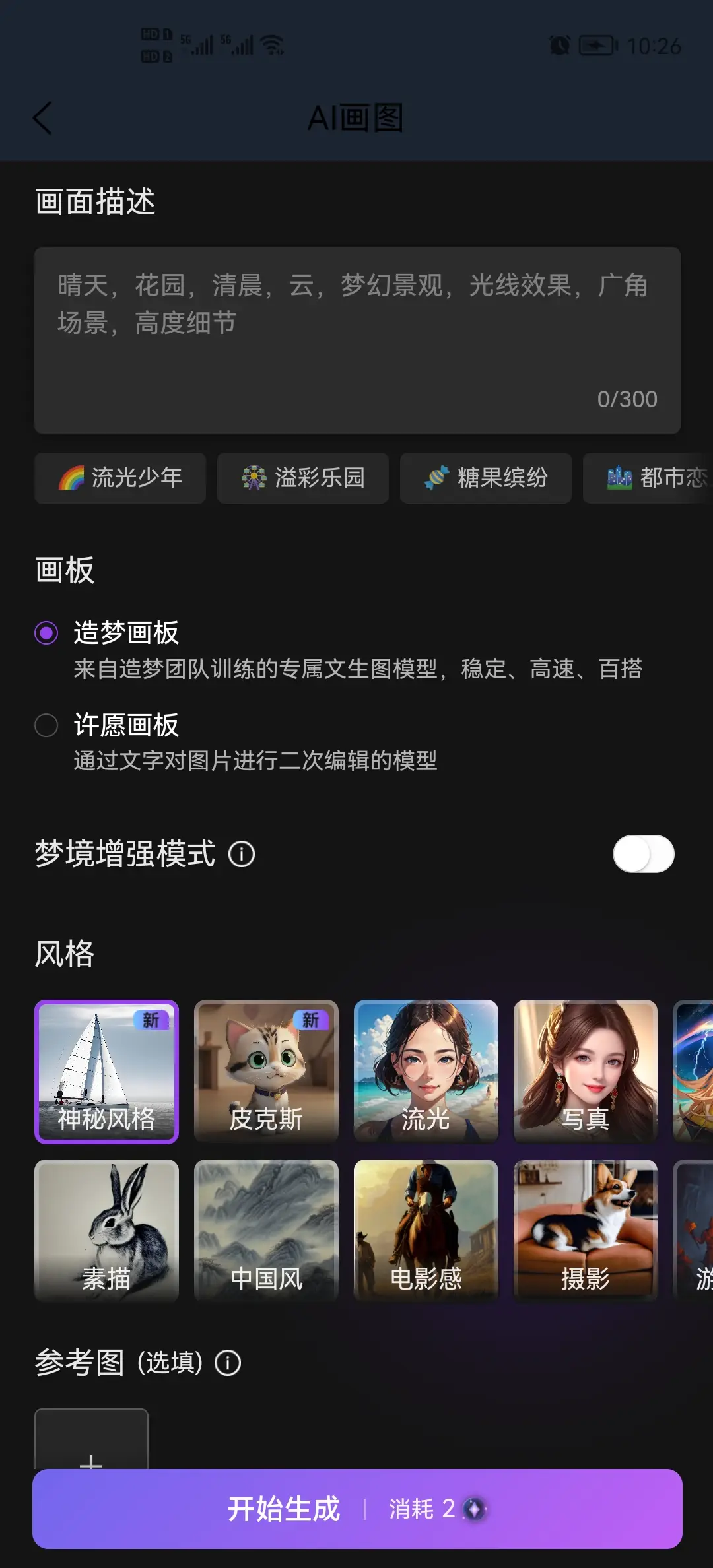The width and height of the screenshot is (713, 1568).
Task: Pick the 中国风 style tile
Action: (x=266, y=1230)
